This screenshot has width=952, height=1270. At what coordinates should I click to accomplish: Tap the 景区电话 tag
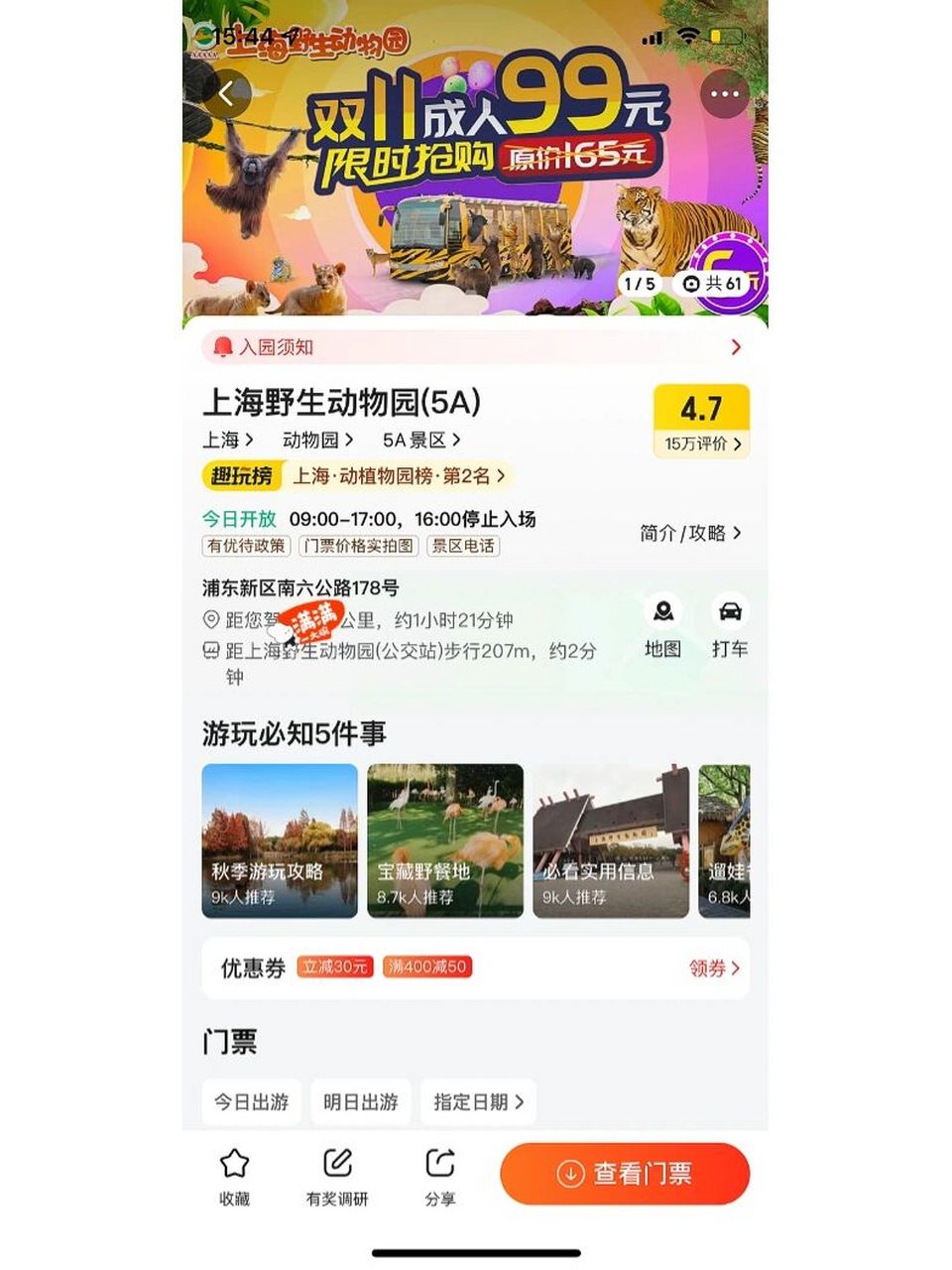(x=462, y=546)
